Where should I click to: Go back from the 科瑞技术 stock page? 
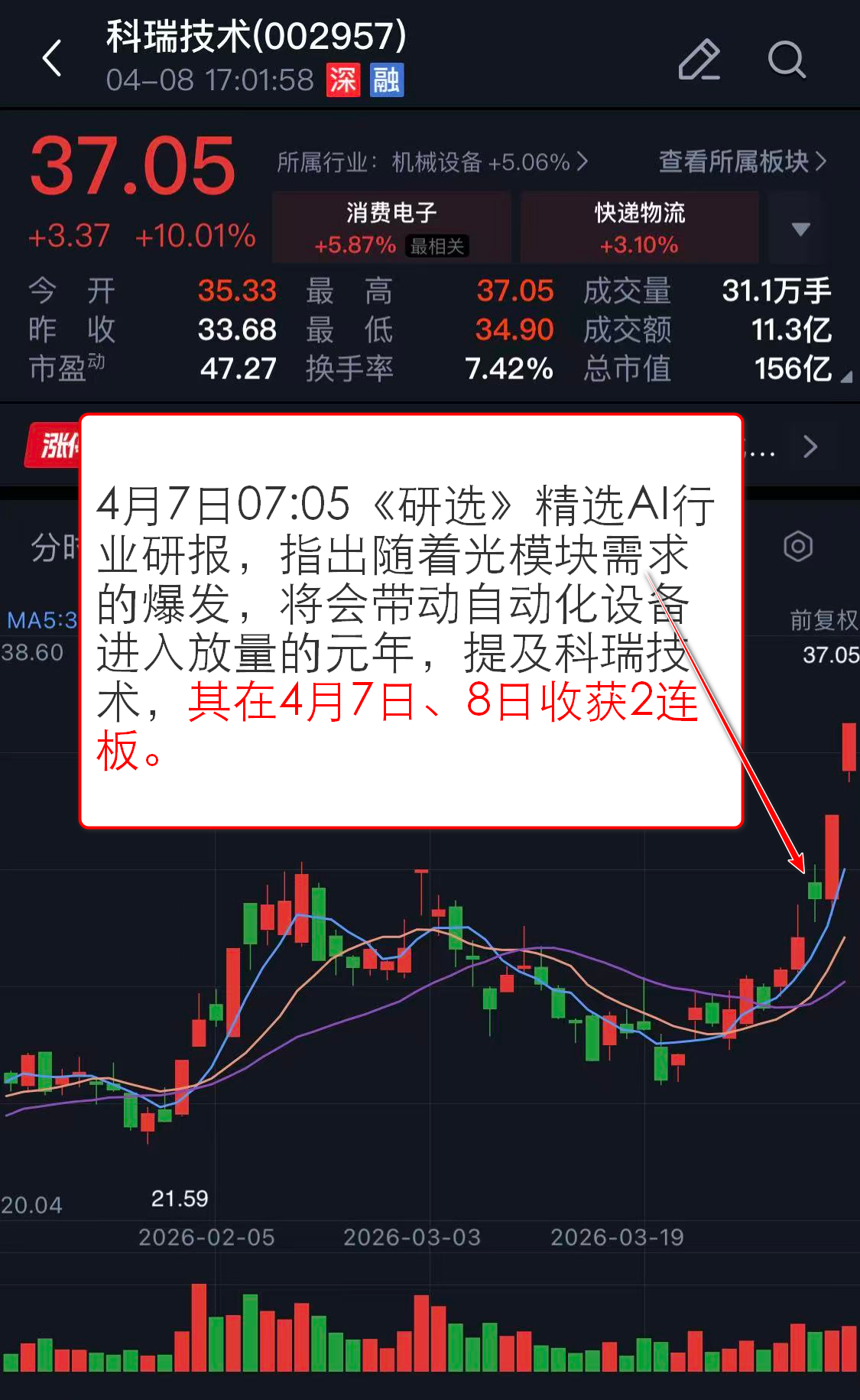[x=52, y=59]
